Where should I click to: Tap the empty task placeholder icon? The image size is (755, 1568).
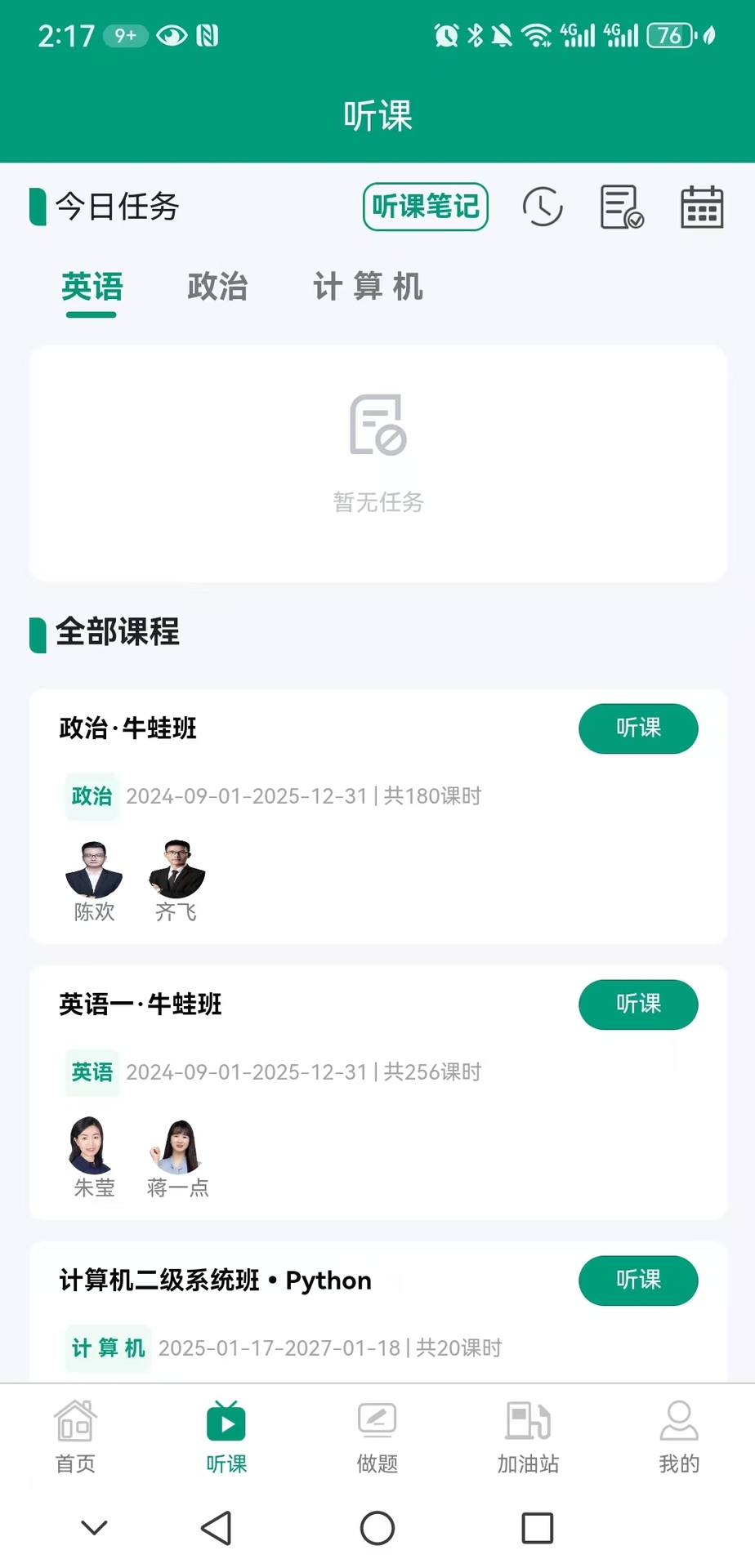coord(377,425)
